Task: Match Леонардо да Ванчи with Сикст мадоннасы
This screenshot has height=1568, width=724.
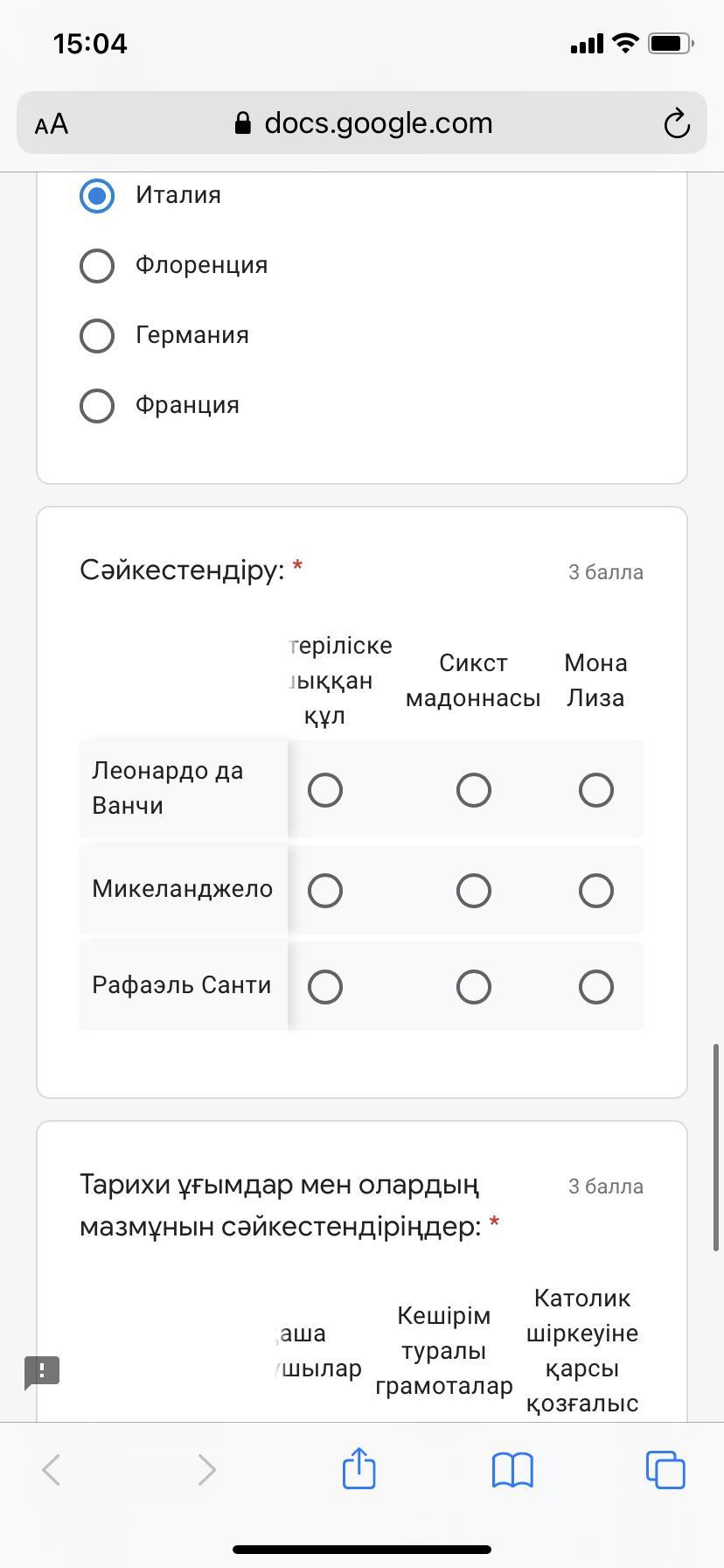Action: (x=474, y=790)
